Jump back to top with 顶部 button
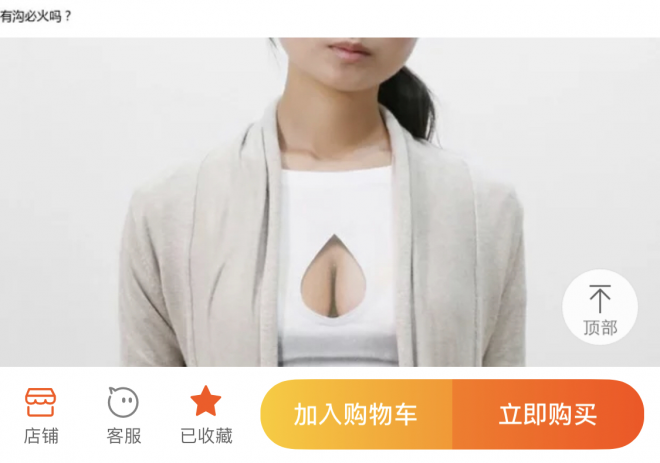The width and height of the screenshot is (660, 463). coord(600,309)
